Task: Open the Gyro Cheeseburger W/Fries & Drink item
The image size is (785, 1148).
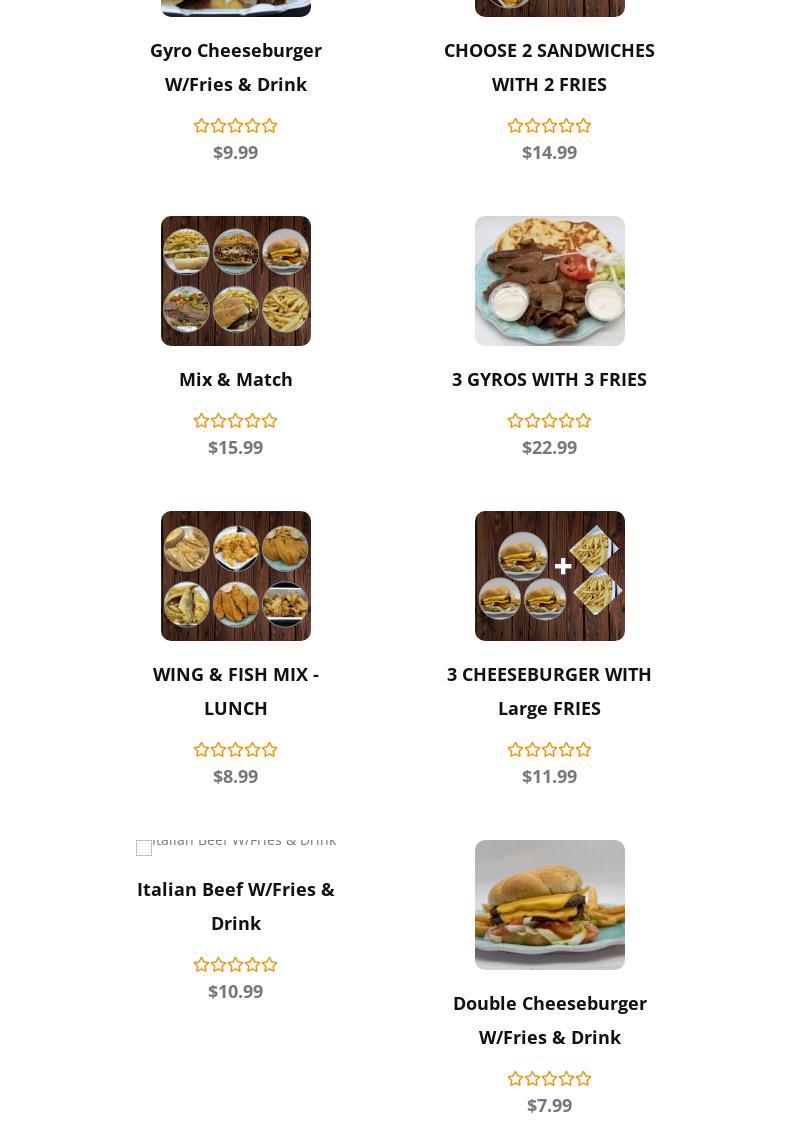Action: (x=235, y=67)
